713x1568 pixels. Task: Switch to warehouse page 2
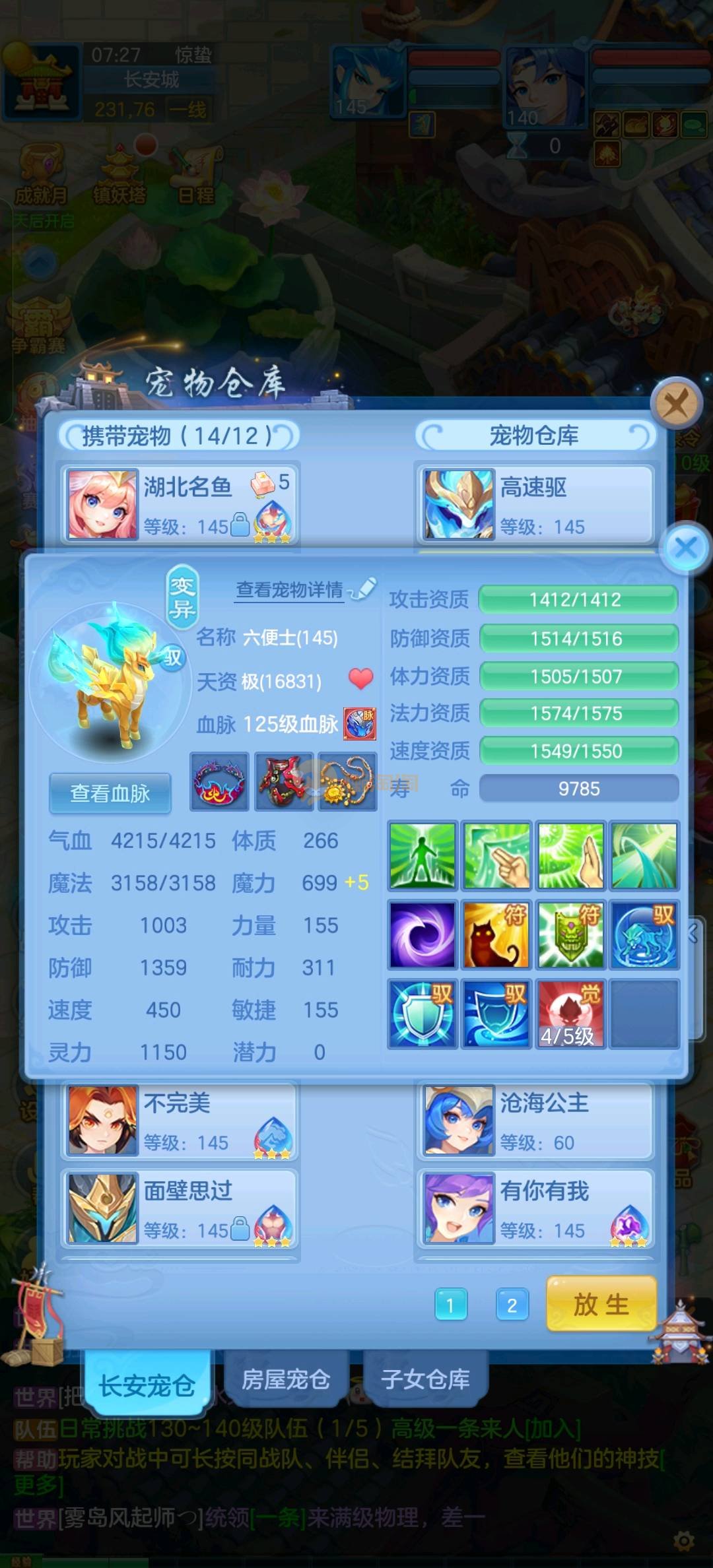click(x=512, y=1305)
